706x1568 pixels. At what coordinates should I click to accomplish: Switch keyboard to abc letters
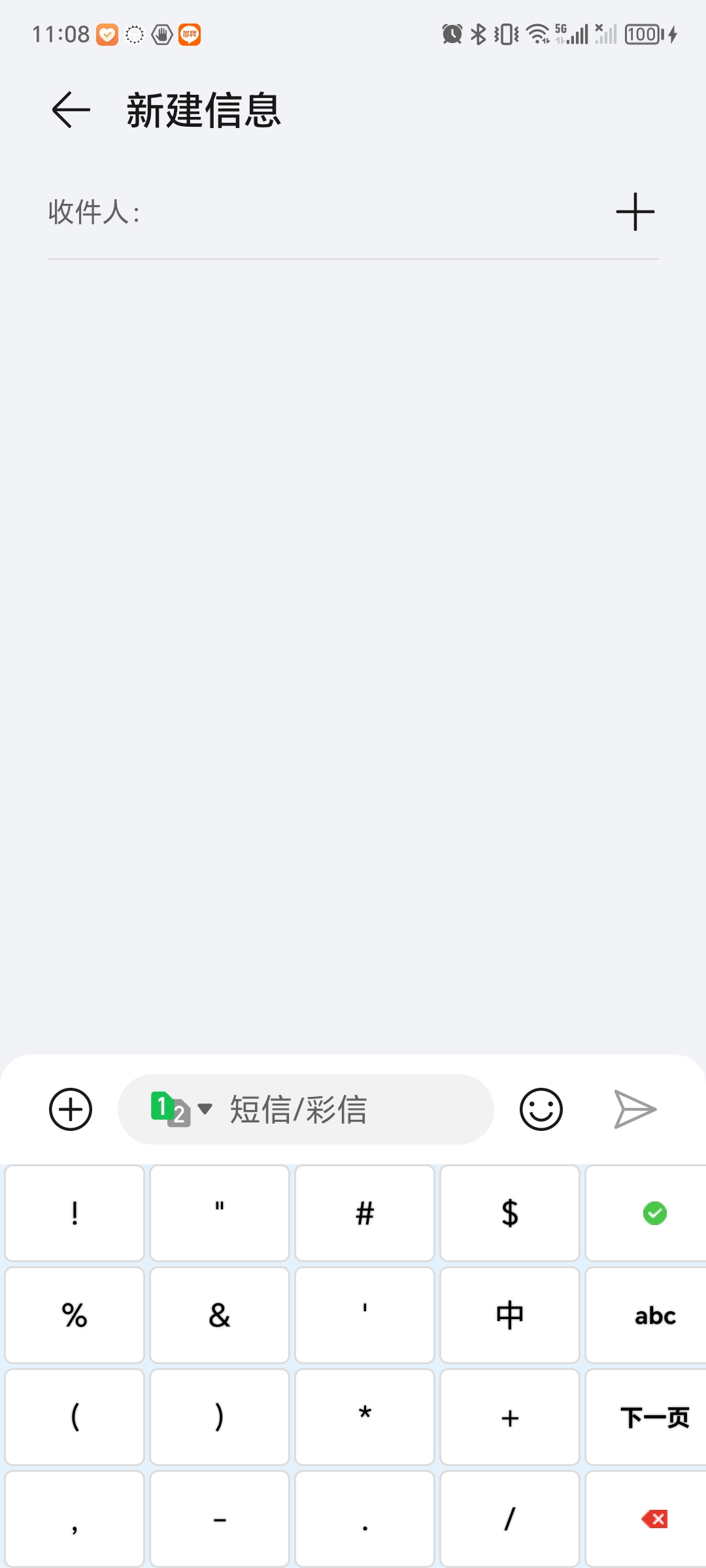coord(654,1315)
